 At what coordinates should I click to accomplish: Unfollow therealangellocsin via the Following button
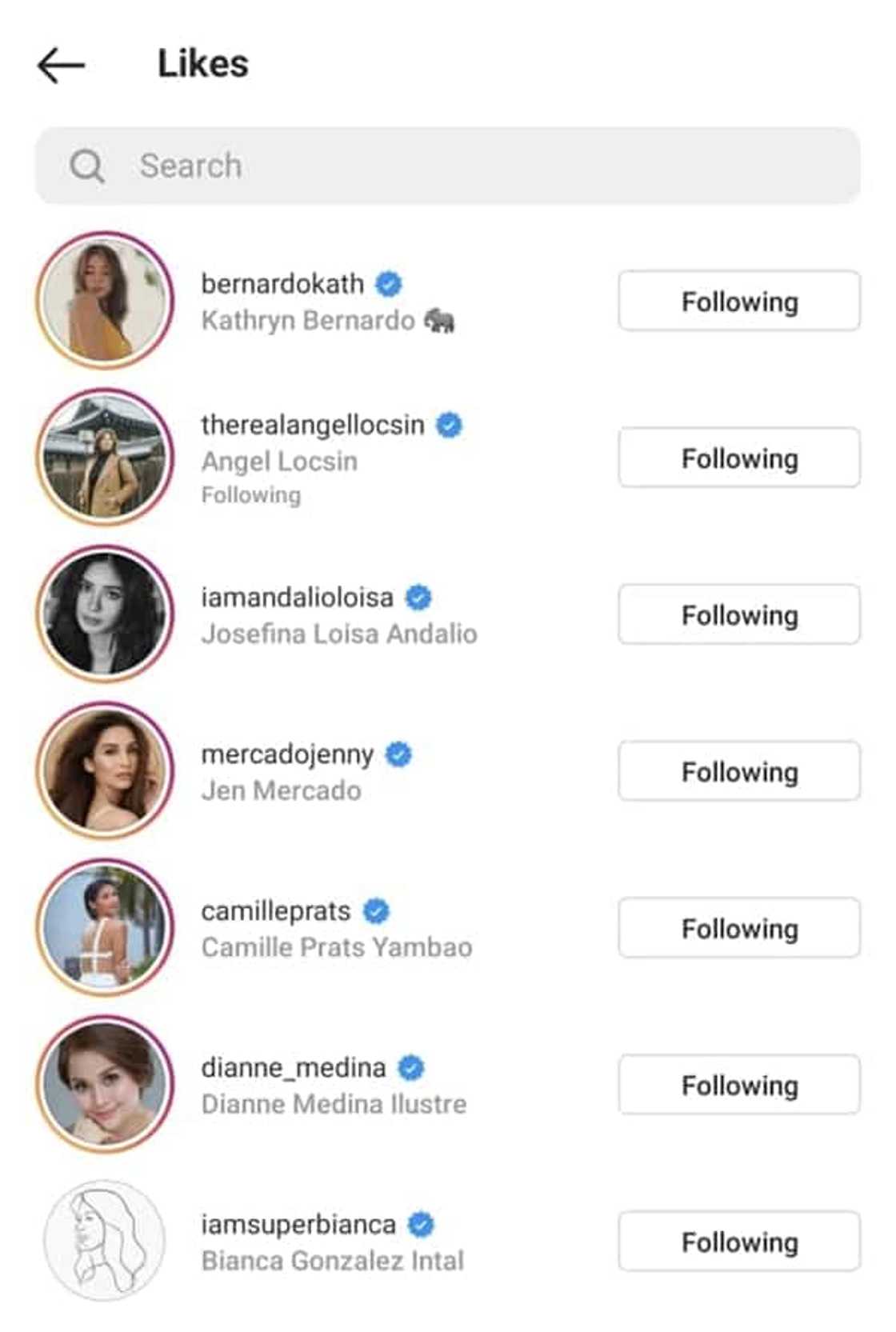(738, 458)
